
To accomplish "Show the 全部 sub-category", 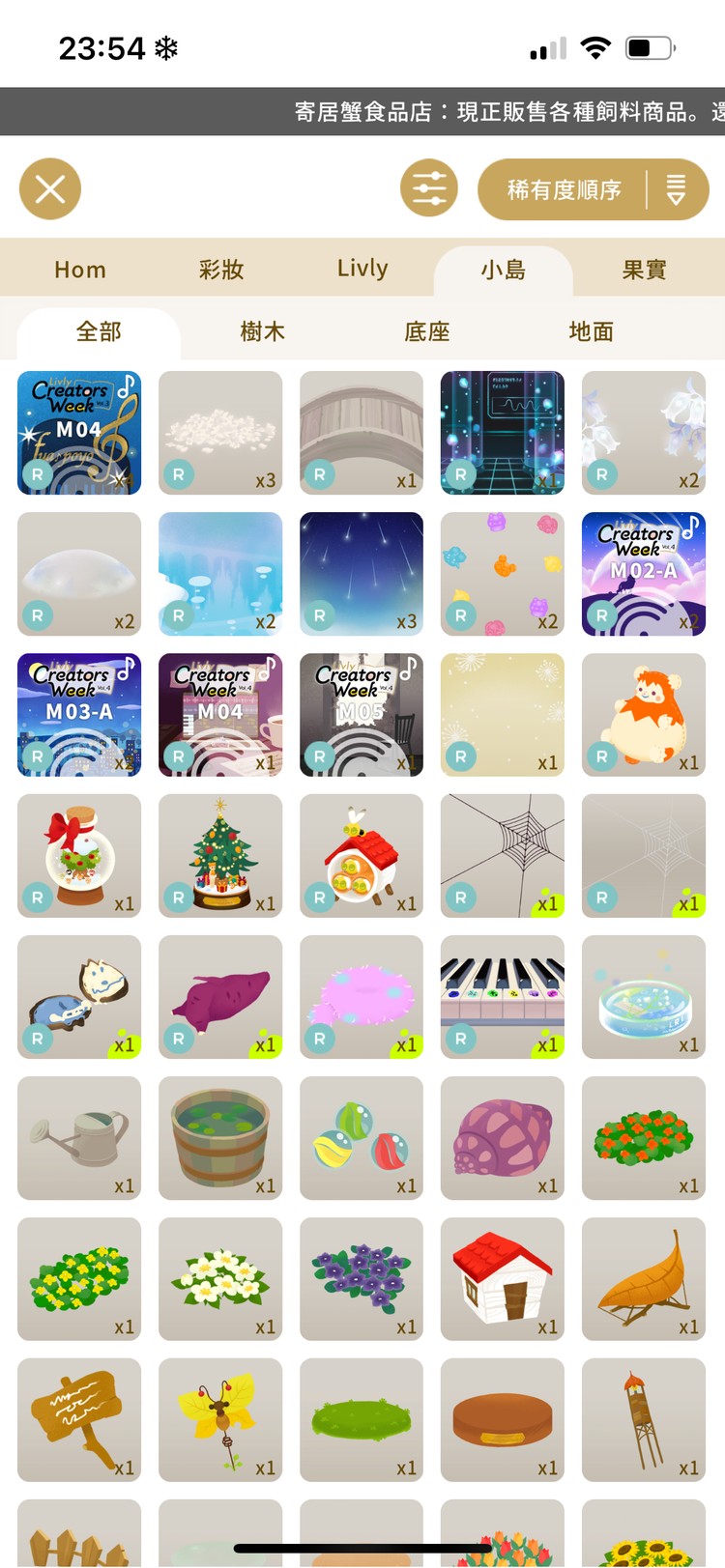I will tap(99, 332).
